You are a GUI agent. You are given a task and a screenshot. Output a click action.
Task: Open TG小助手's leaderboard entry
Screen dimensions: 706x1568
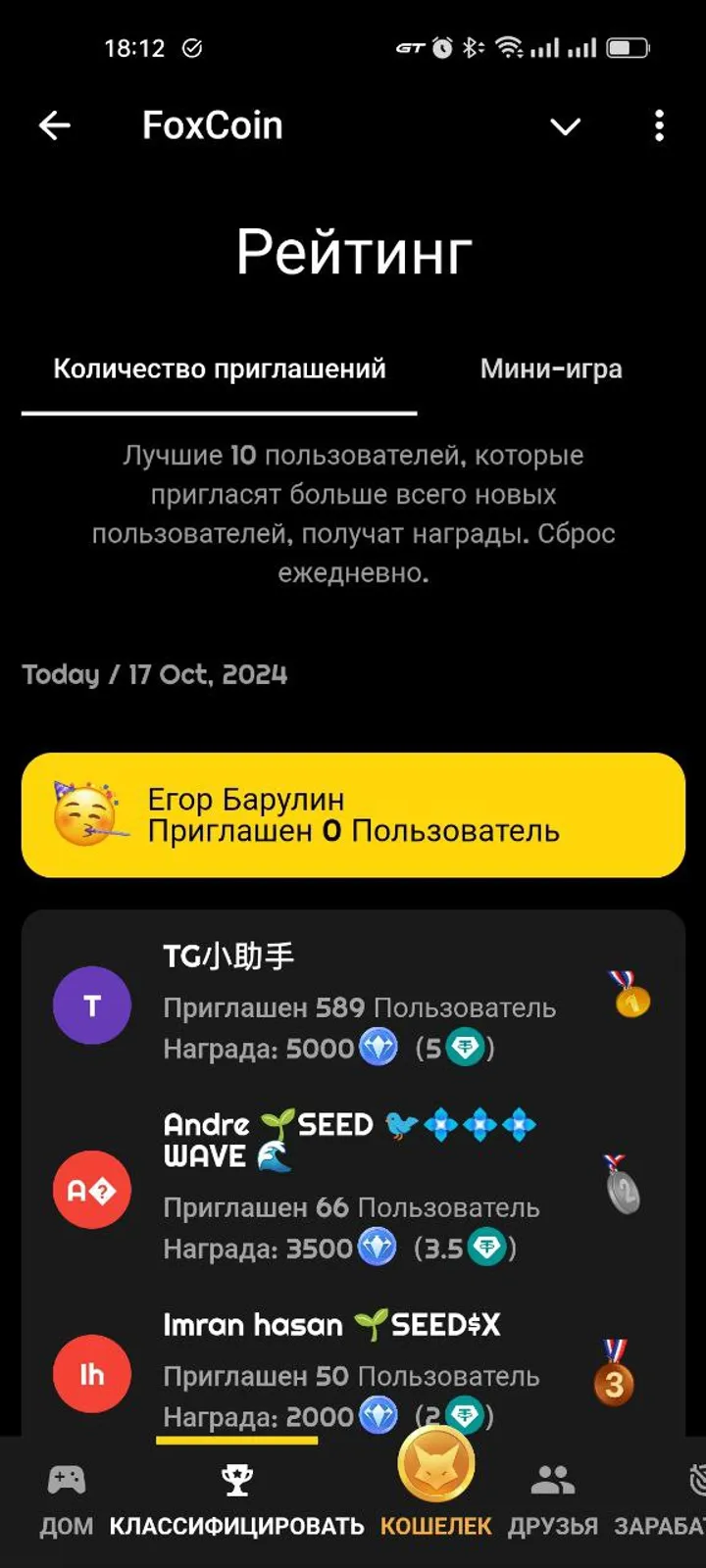point(353,1000)
